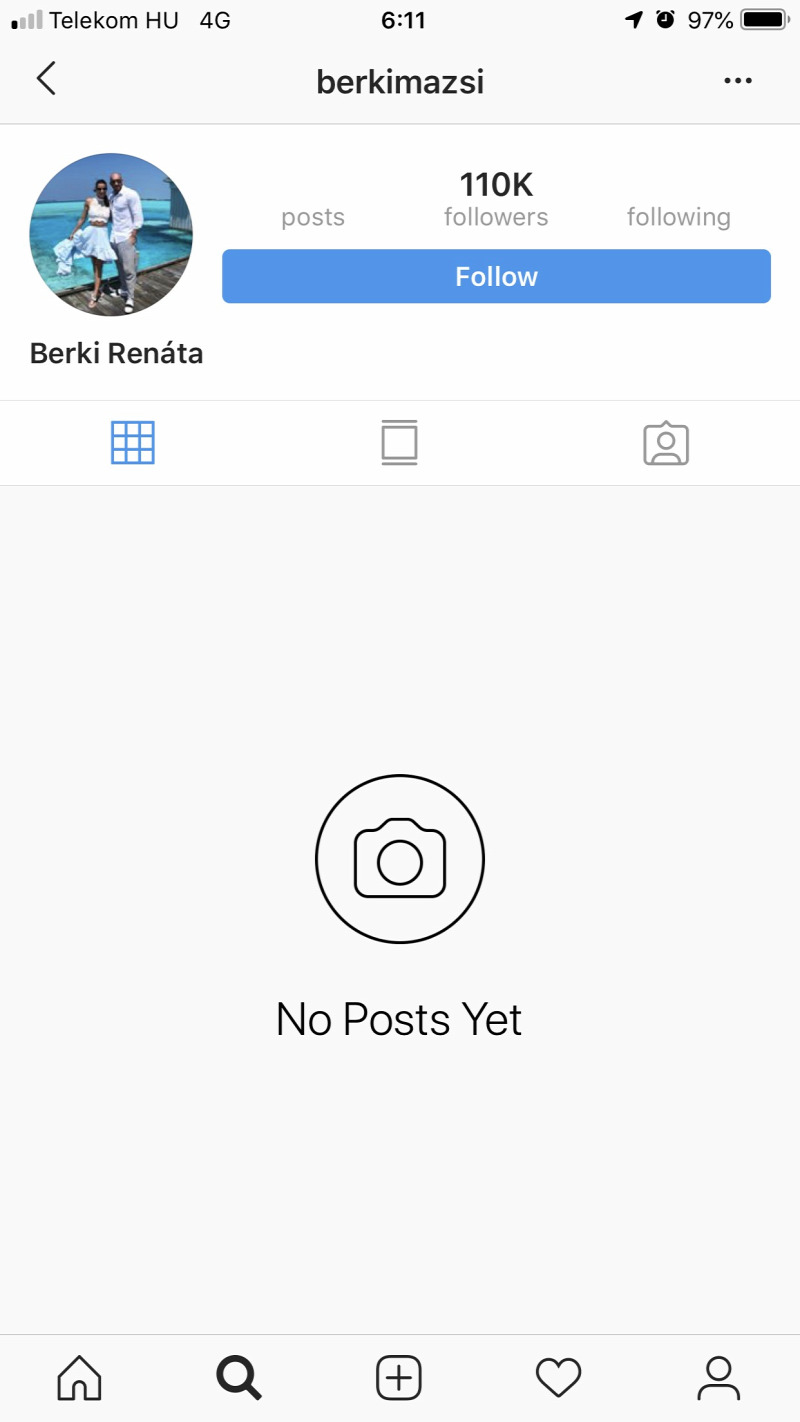800x1422 pixels.
Task: Open the activity heart tab
Action: [x=559, y=1378]
